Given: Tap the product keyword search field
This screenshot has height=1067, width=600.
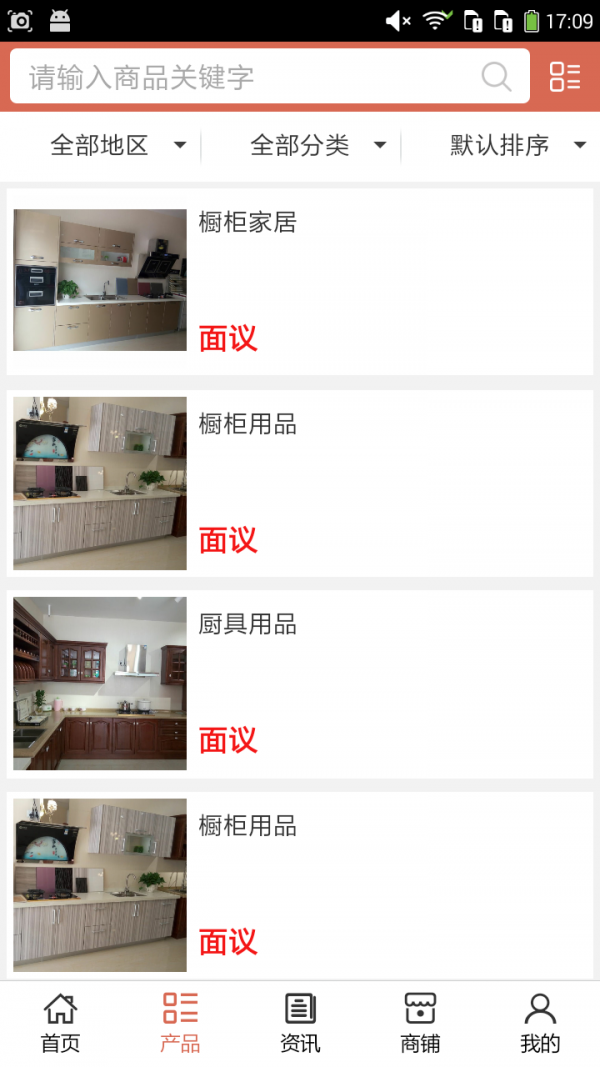Looking at the screenshot, I should [x=240, y=77].
